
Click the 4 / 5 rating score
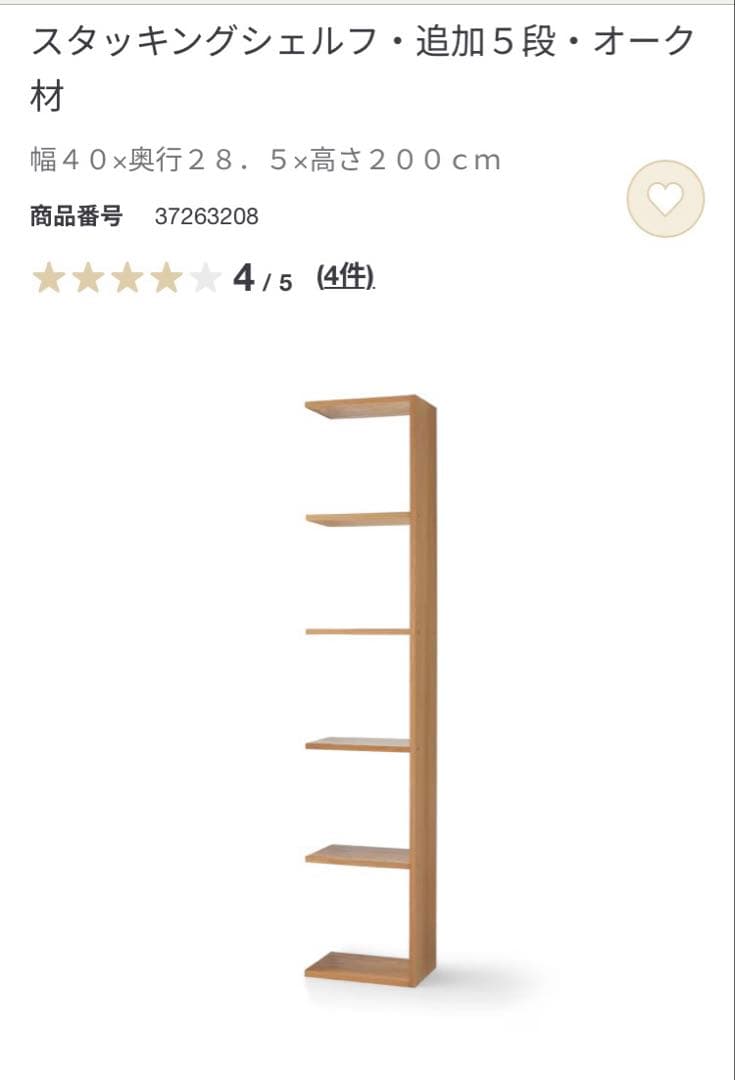point(265,281)
